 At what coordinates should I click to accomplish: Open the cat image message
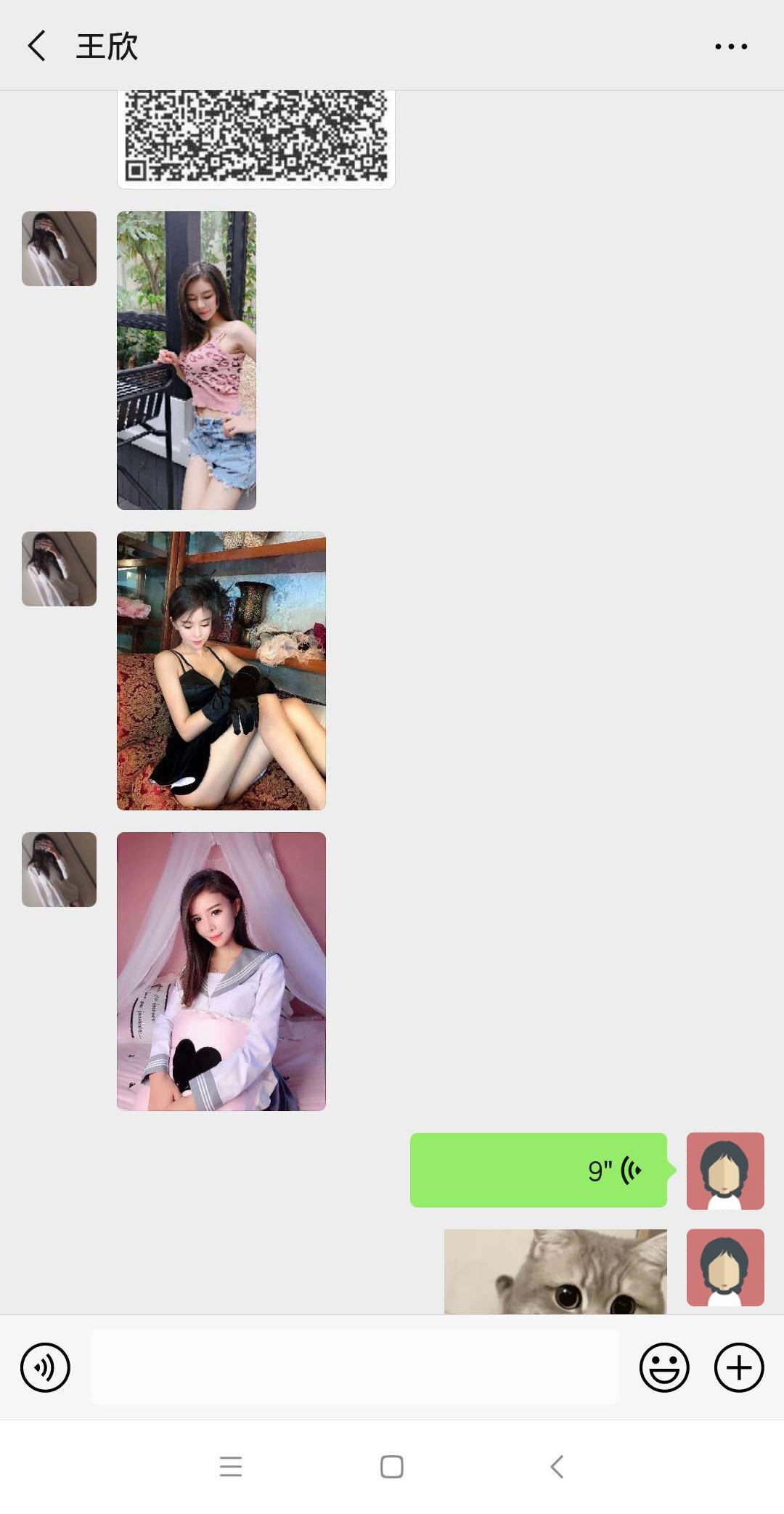point(555,1271)
